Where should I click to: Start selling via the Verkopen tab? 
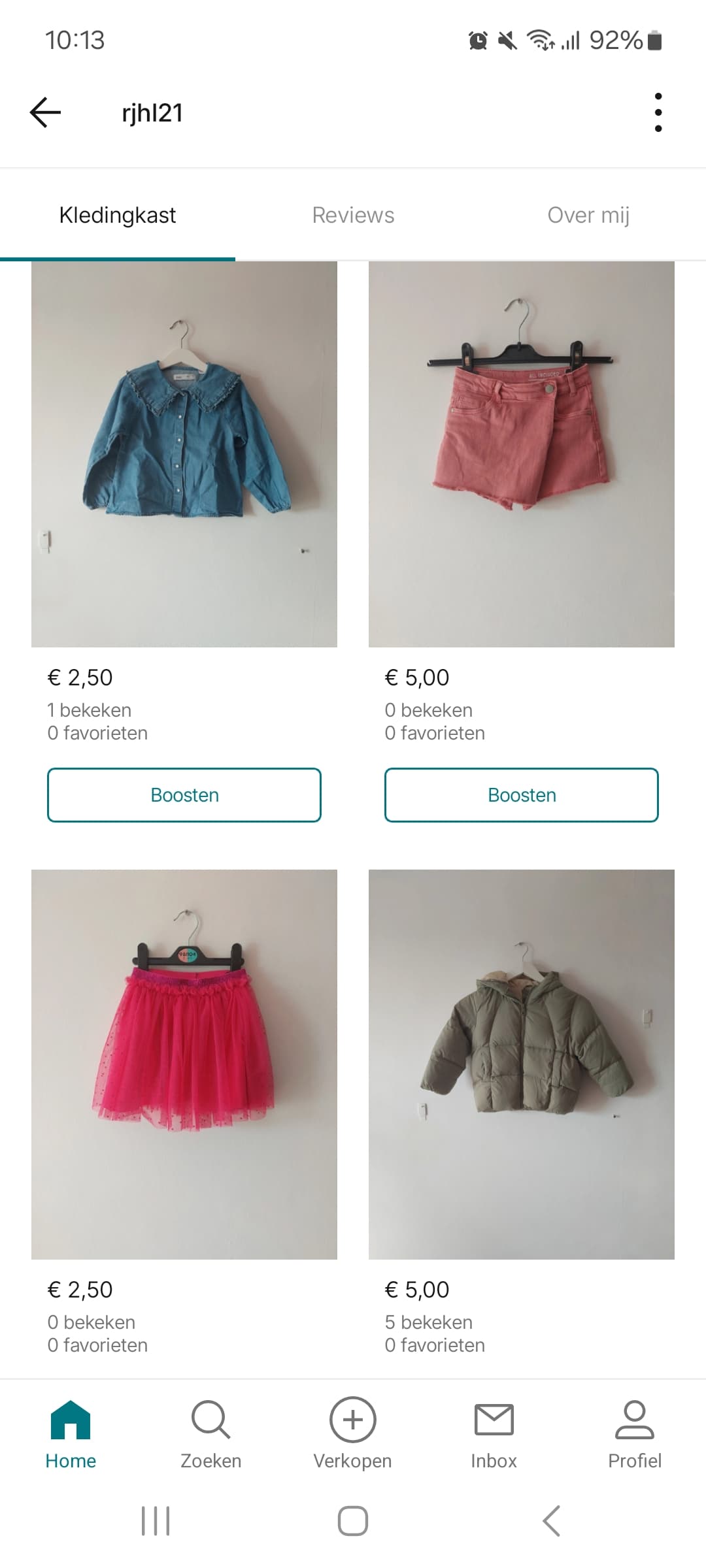point(353,1434)
